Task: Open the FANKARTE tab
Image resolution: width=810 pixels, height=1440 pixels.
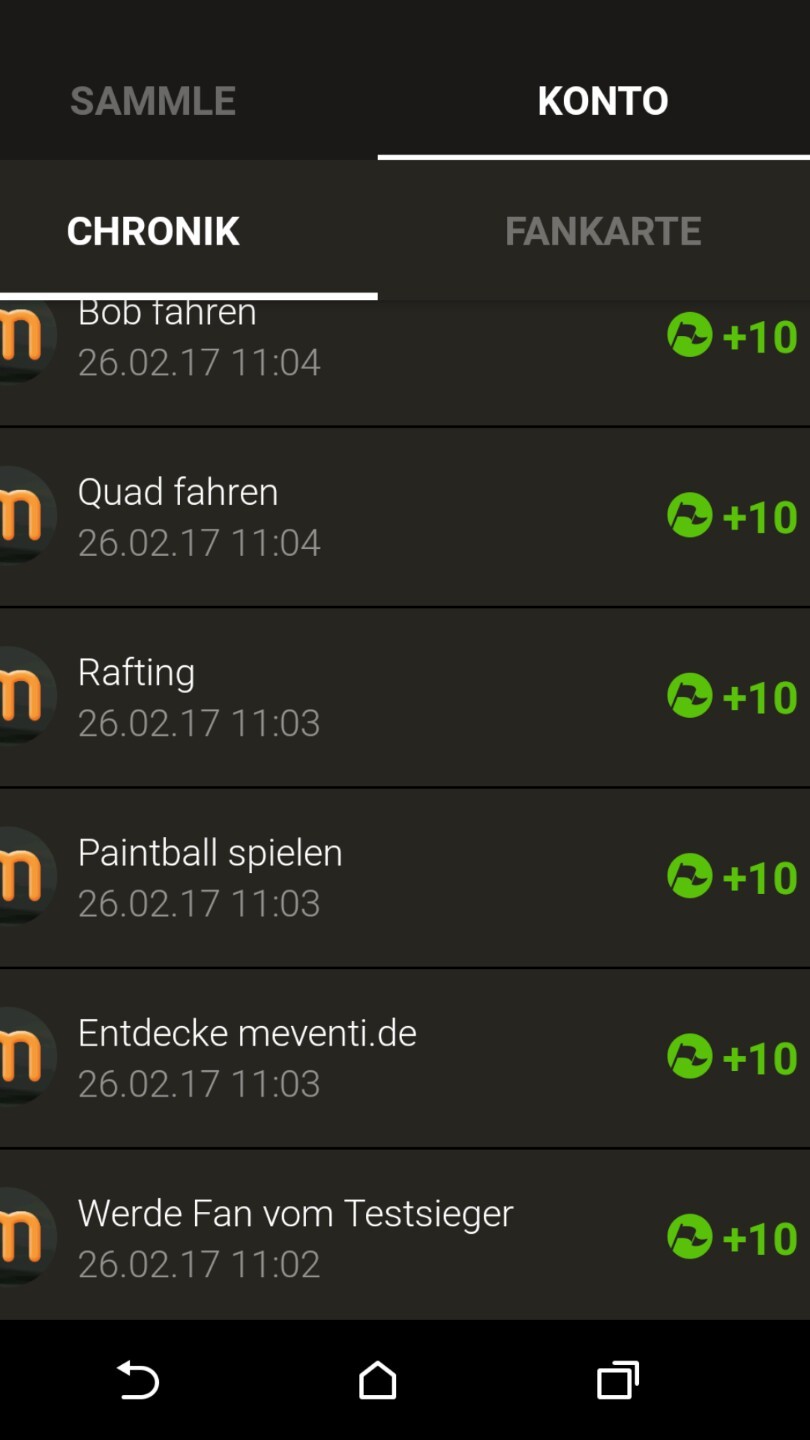Action: coord(602,231)
